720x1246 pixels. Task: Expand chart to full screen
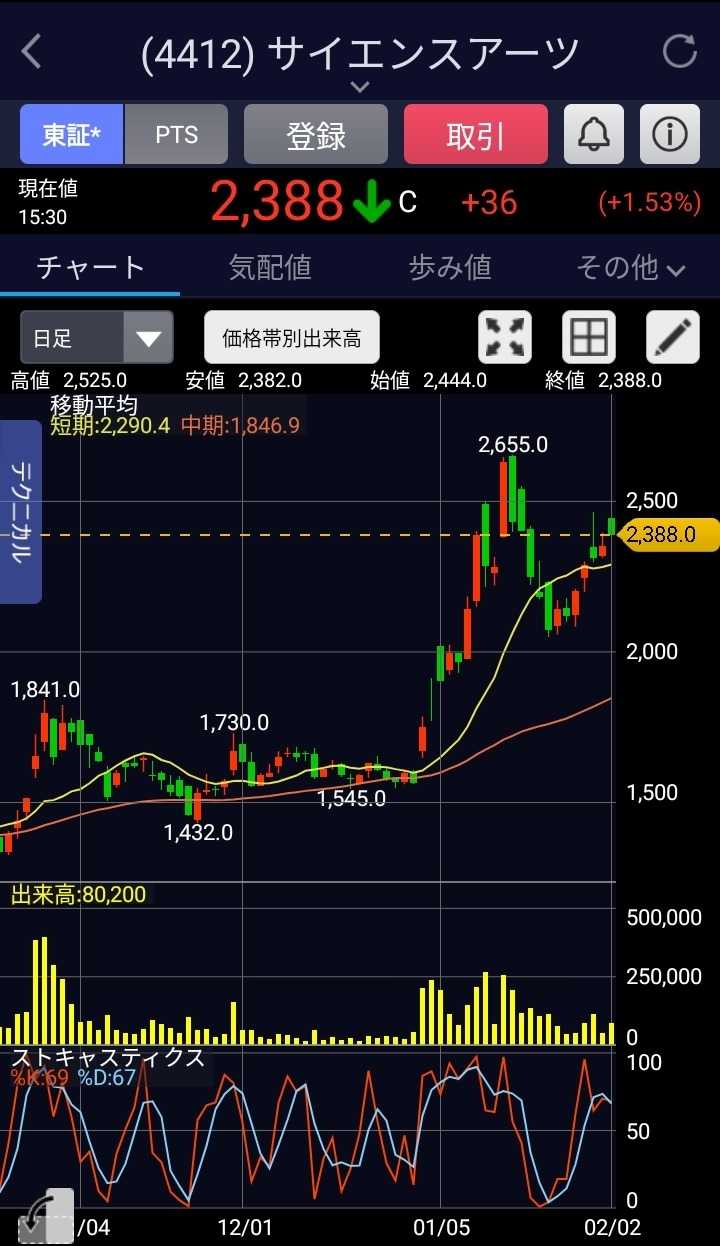pyautogui.click(x=505, y=338)
